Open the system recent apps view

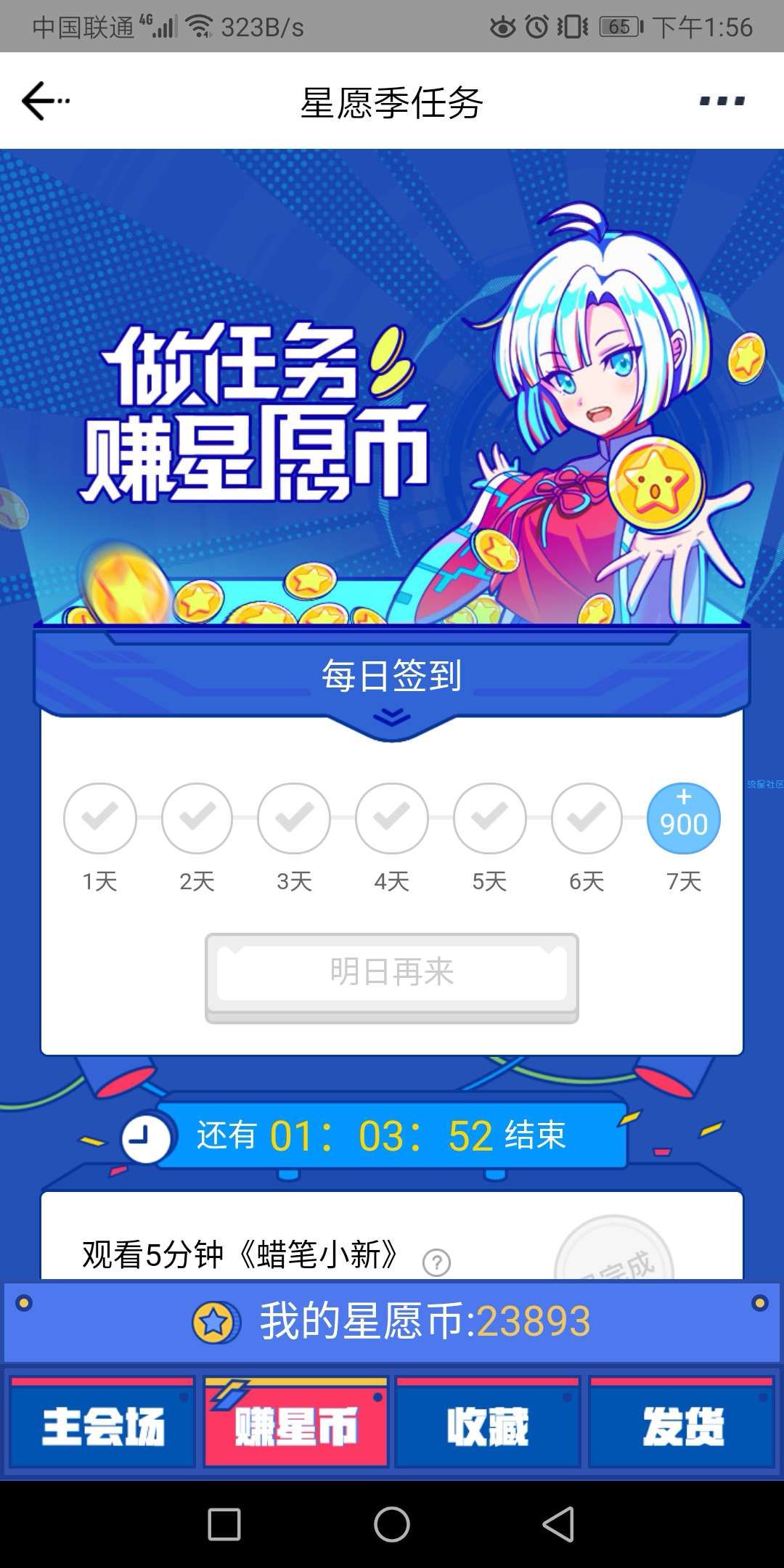point(224,1524)
